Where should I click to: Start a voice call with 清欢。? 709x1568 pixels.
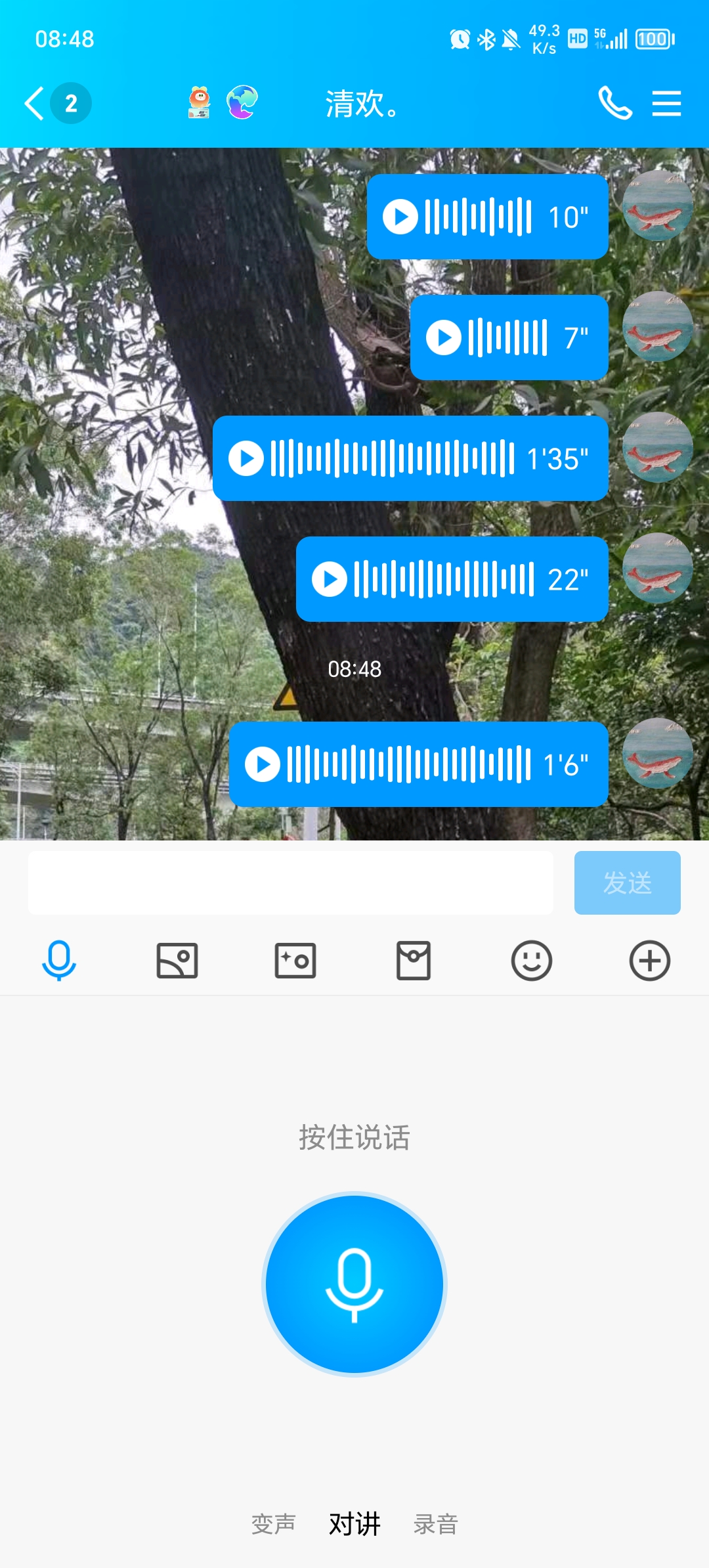point(614,104)
